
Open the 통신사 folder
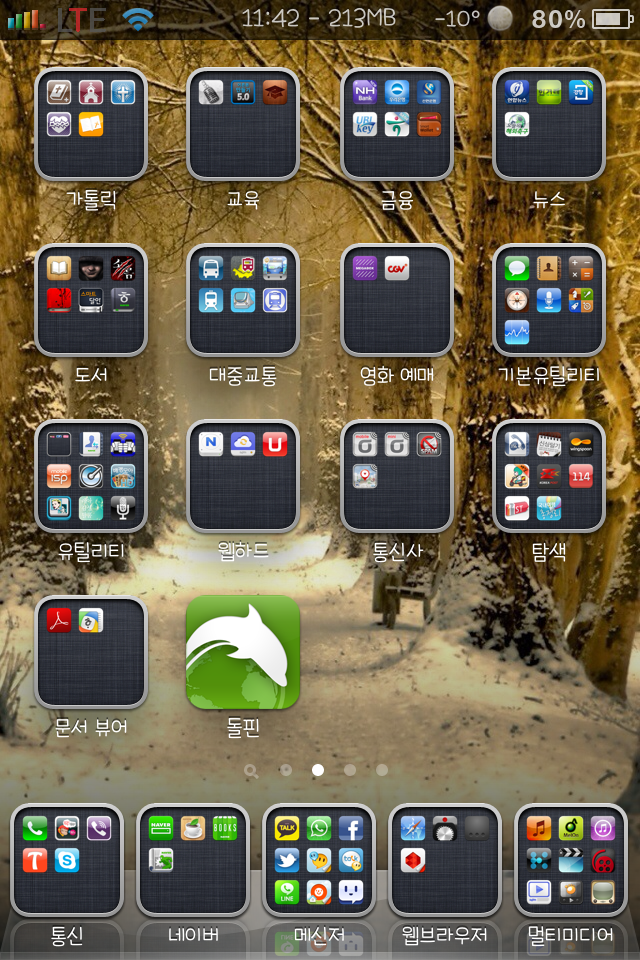397,476
